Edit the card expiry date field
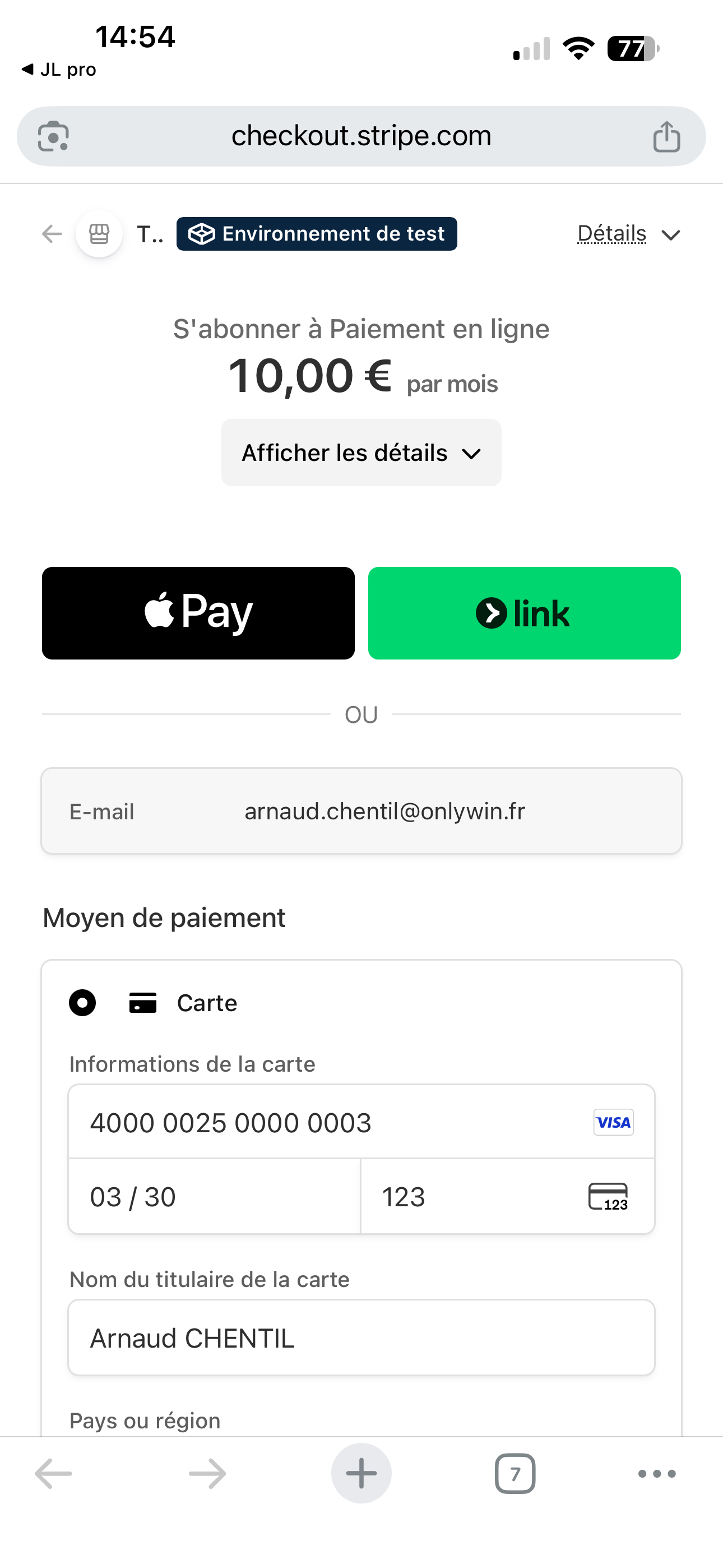 213,1197
